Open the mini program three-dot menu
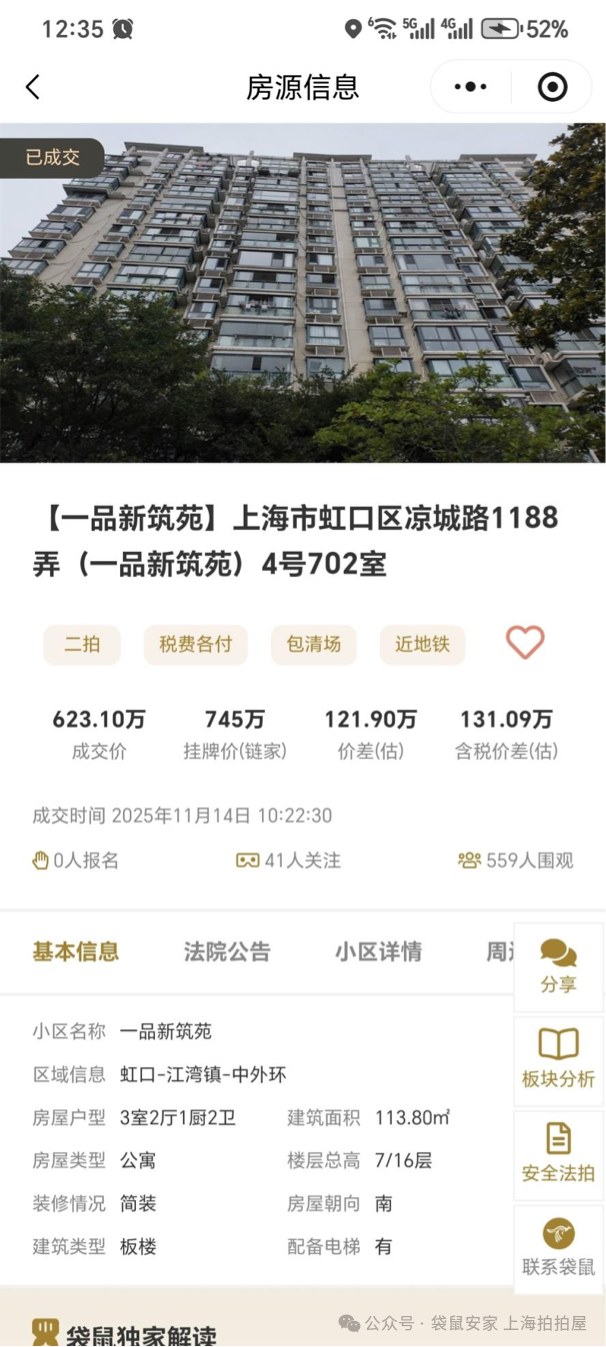Image resolution: width=606 pixels, height=1347 pixels. (470, 87)
